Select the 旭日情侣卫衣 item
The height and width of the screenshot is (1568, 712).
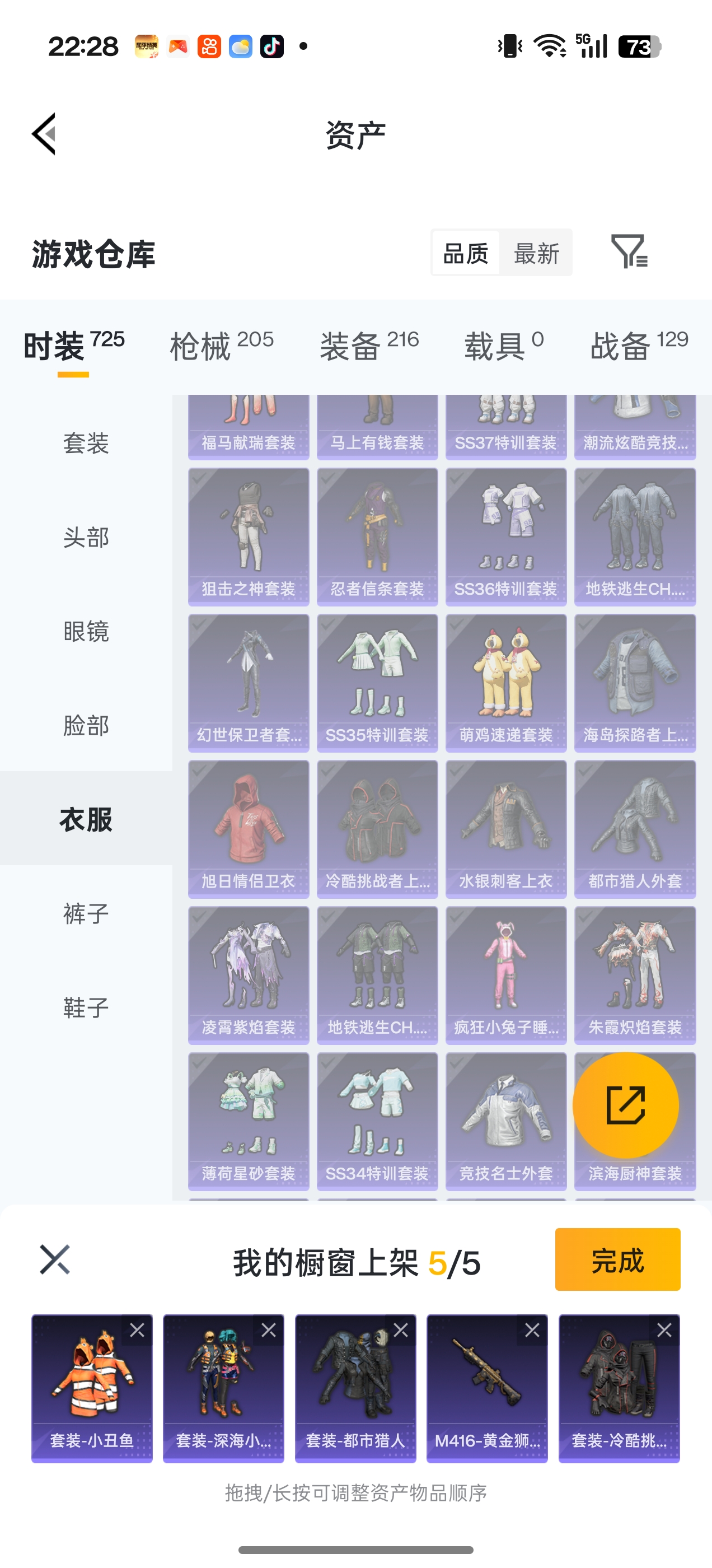[x=249, y=829]
